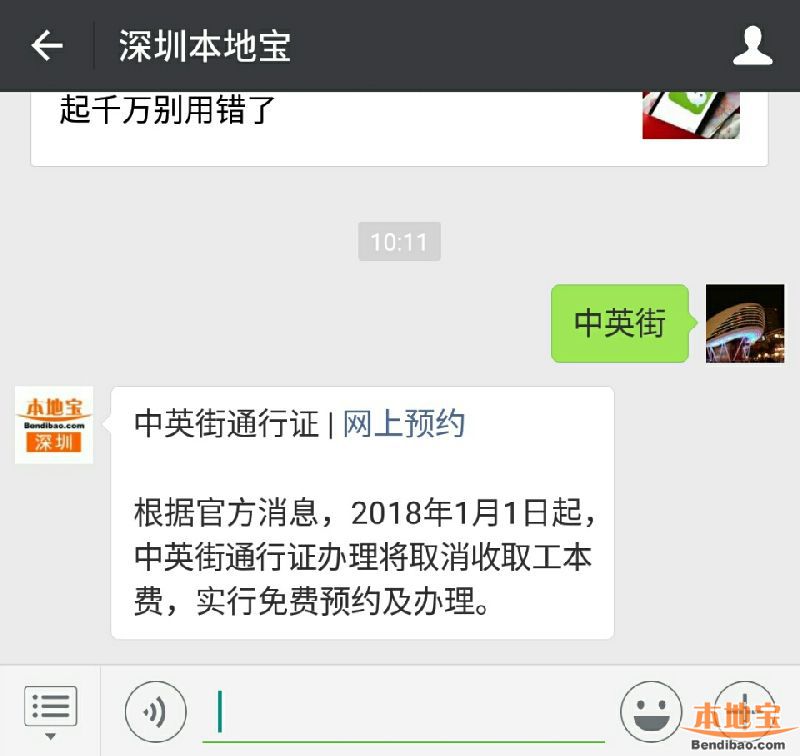Screen dimensions: 800x756
Task: Open the 网上预约 link
Action: coord(404,424)
